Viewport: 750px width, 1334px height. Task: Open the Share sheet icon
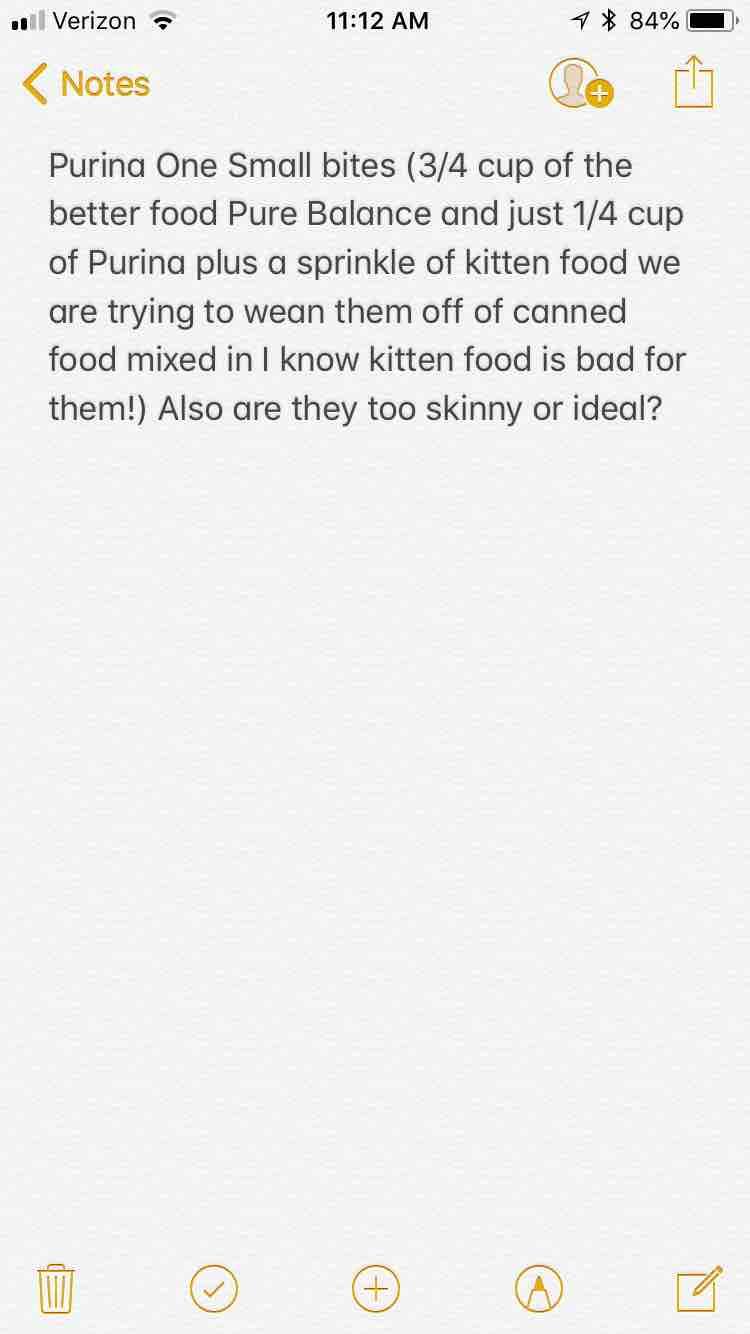[x=694, y=82]
